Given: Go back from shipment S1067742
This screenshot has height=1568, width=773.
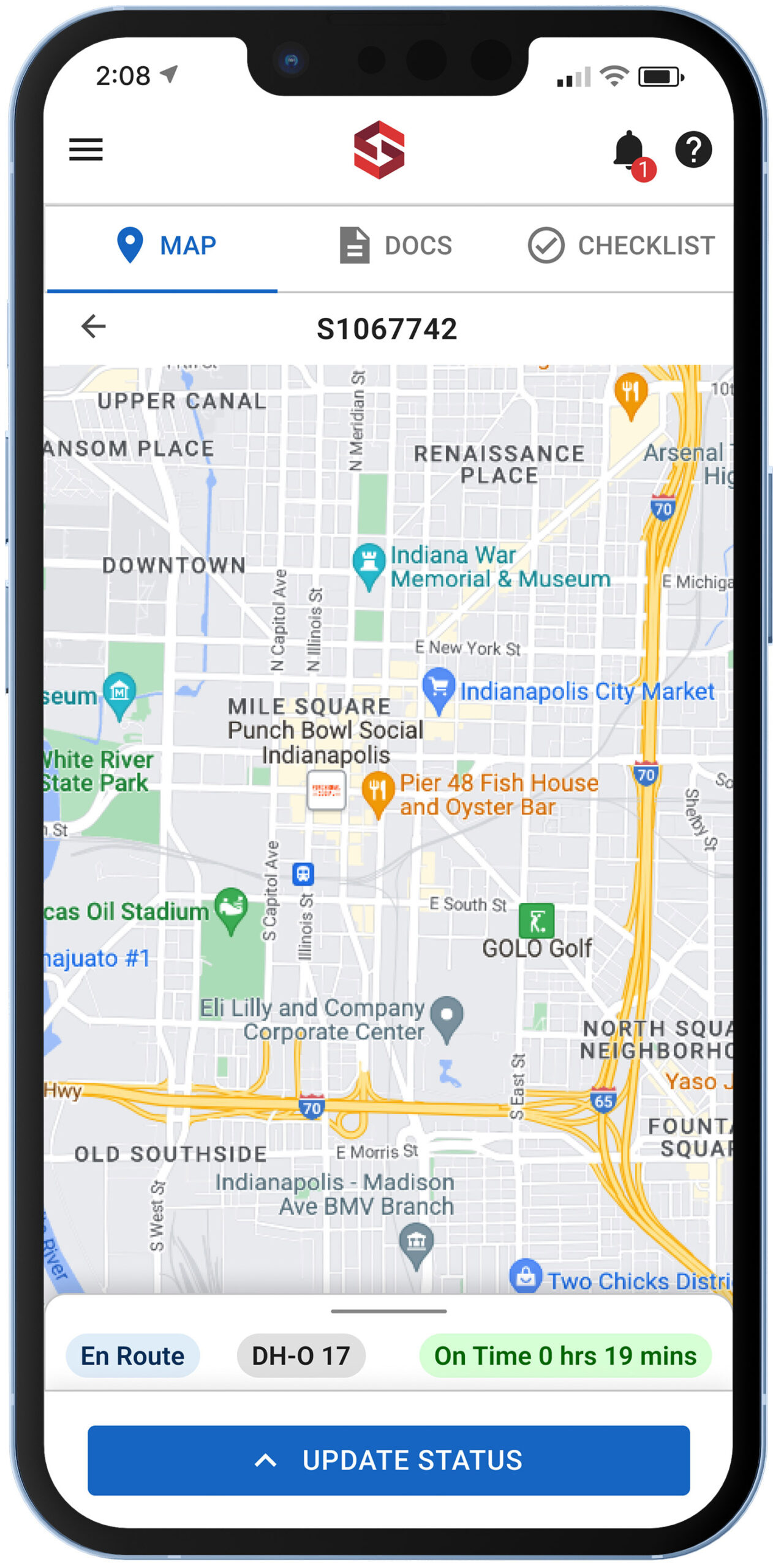Looking at the screenshot, I should tap(93, 326).
